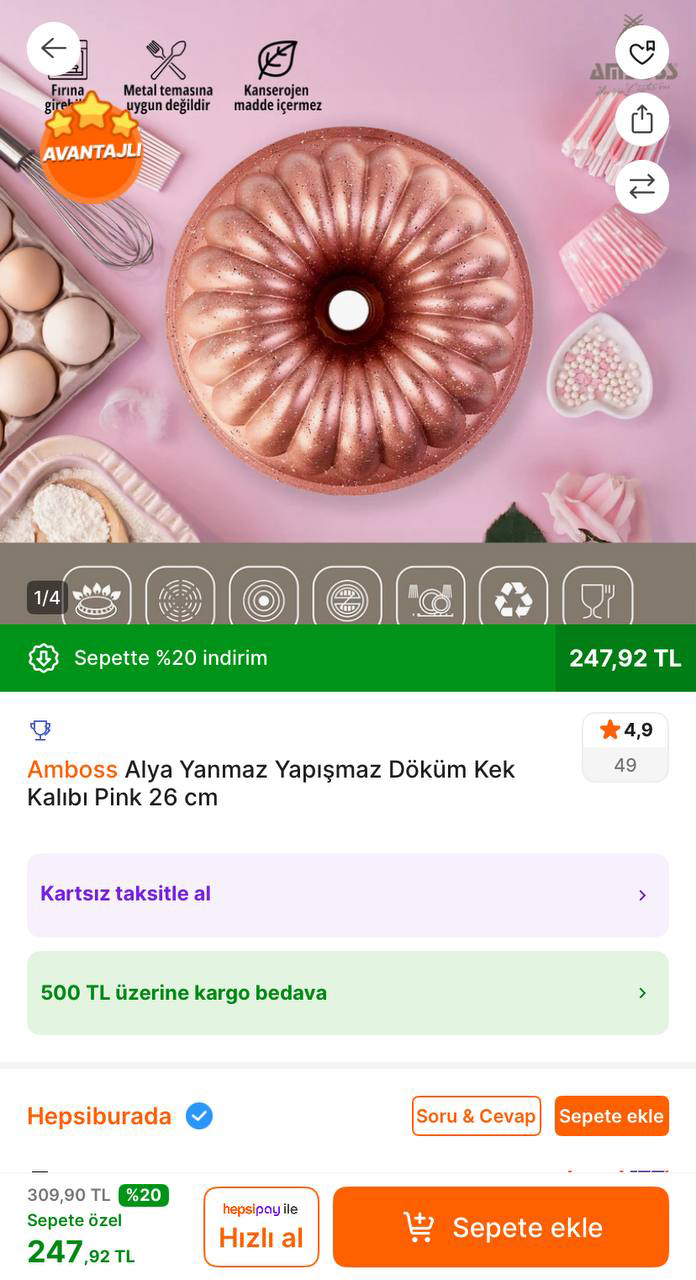Open Hepsiburada seller page

click(99, 1116)
